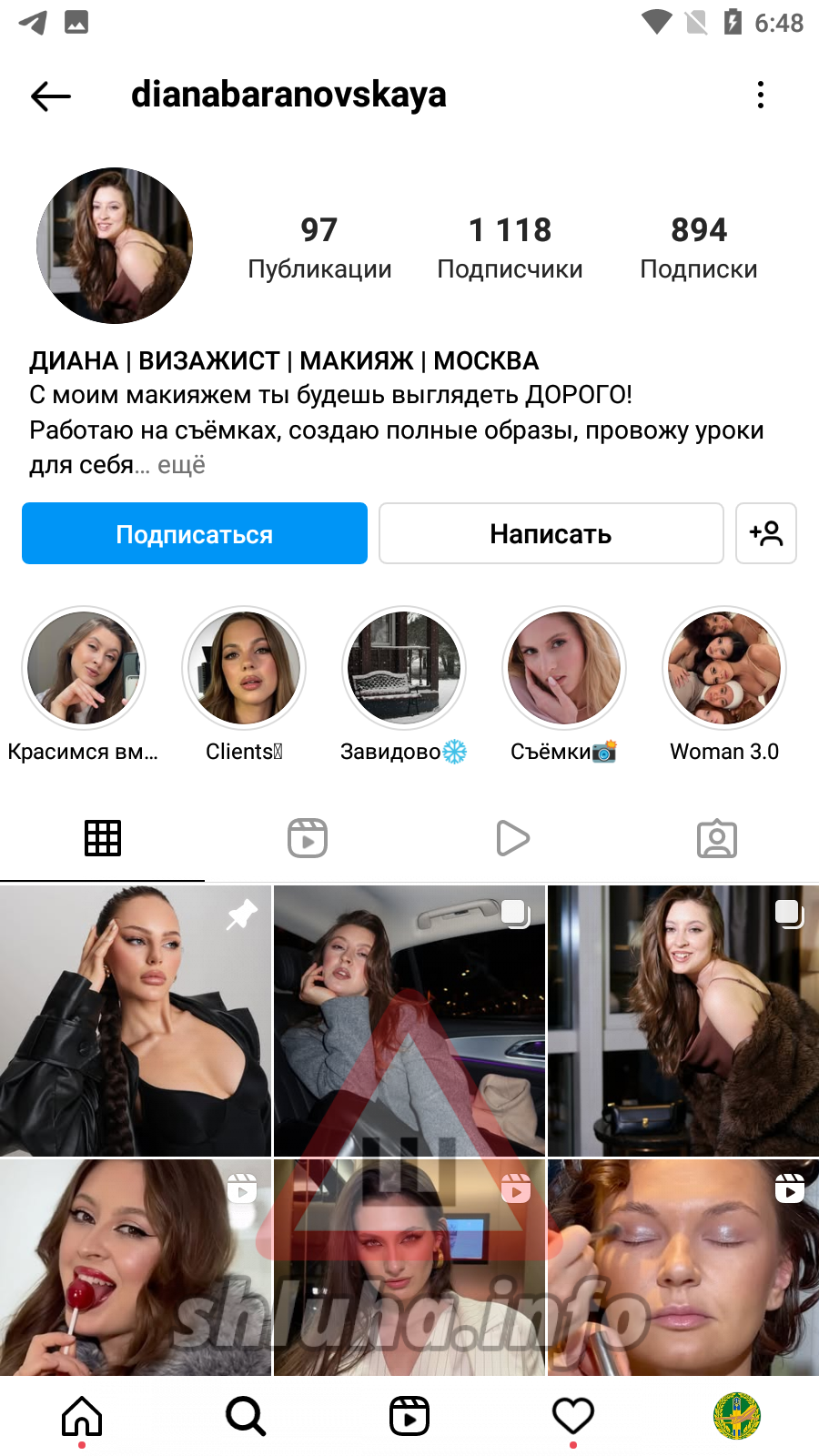Open the Search and explore tab
The height and width of the screenshot is (1456, 819).
pos(246,1416)
